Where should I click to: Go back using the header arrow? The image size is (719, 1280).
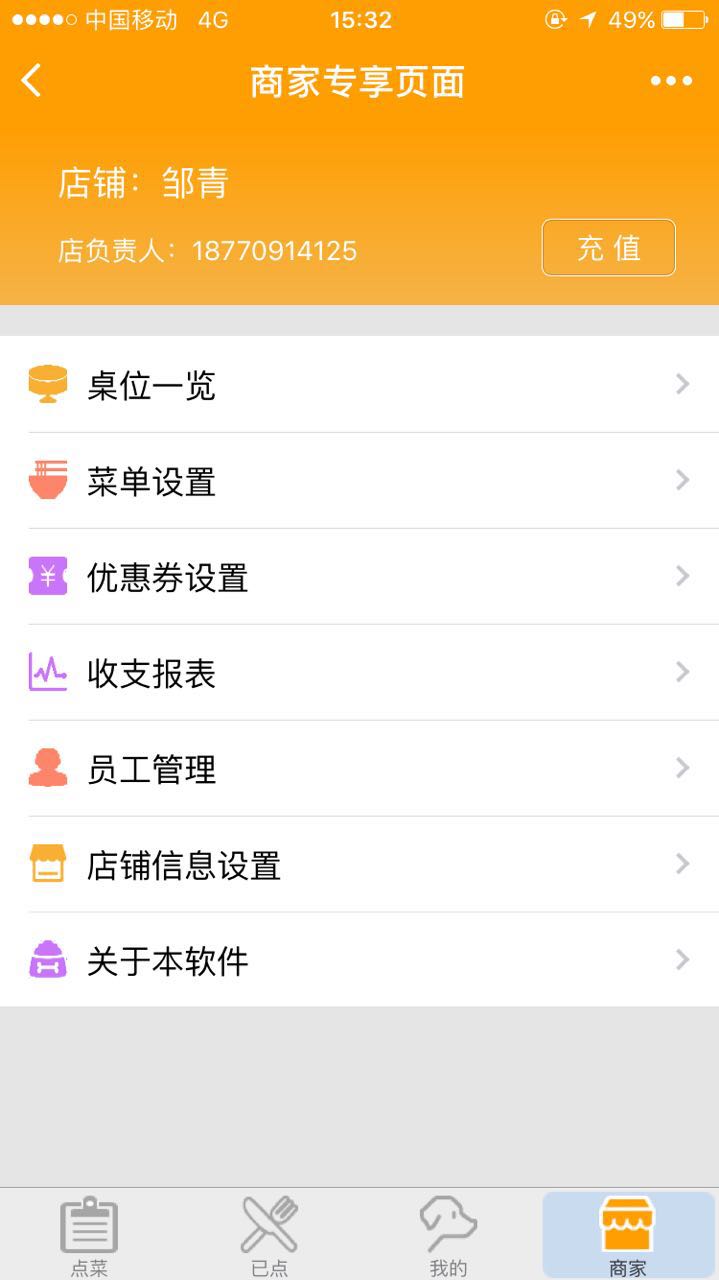(32, 81)
